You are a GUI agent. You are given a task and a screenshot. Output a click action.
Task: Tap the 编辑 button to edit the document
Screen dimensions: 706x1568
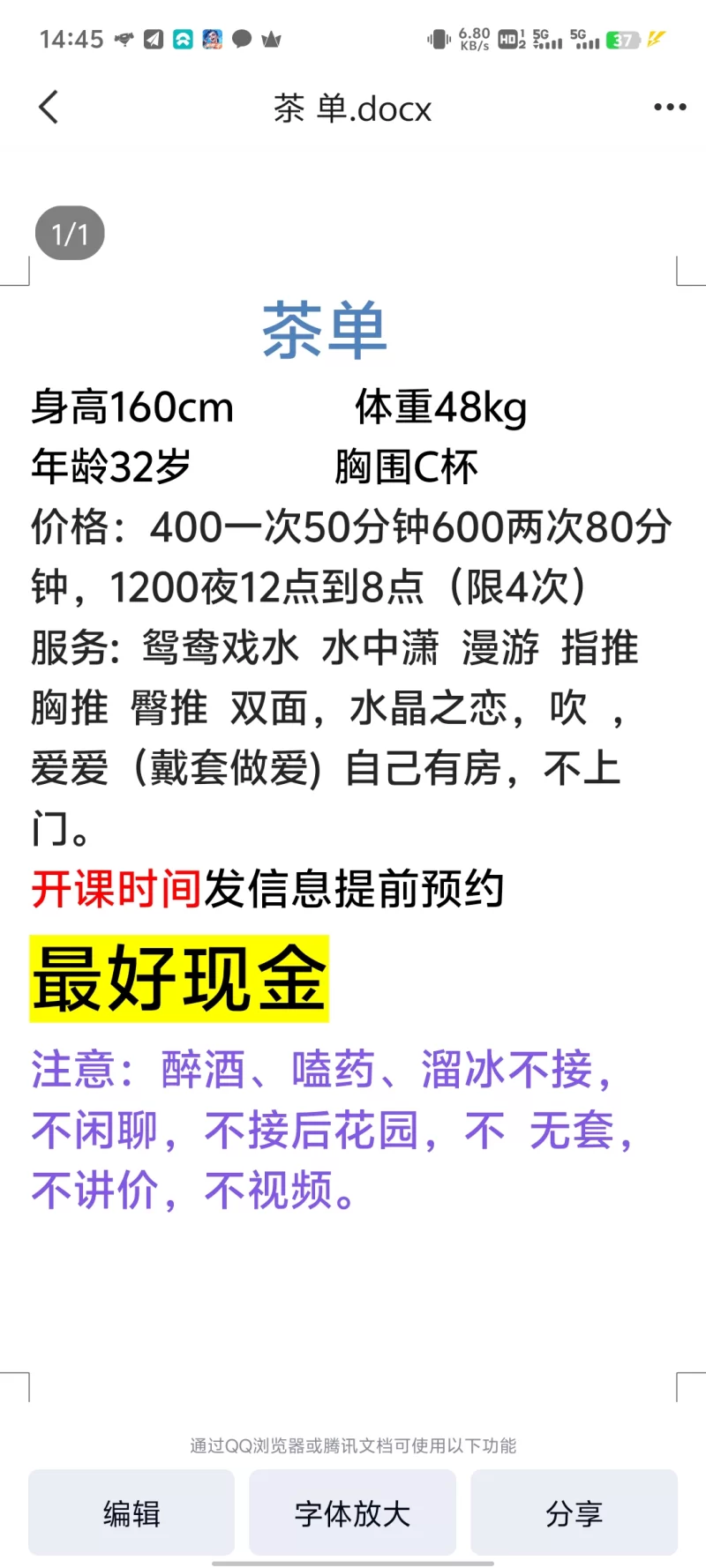click(131, 1513)
